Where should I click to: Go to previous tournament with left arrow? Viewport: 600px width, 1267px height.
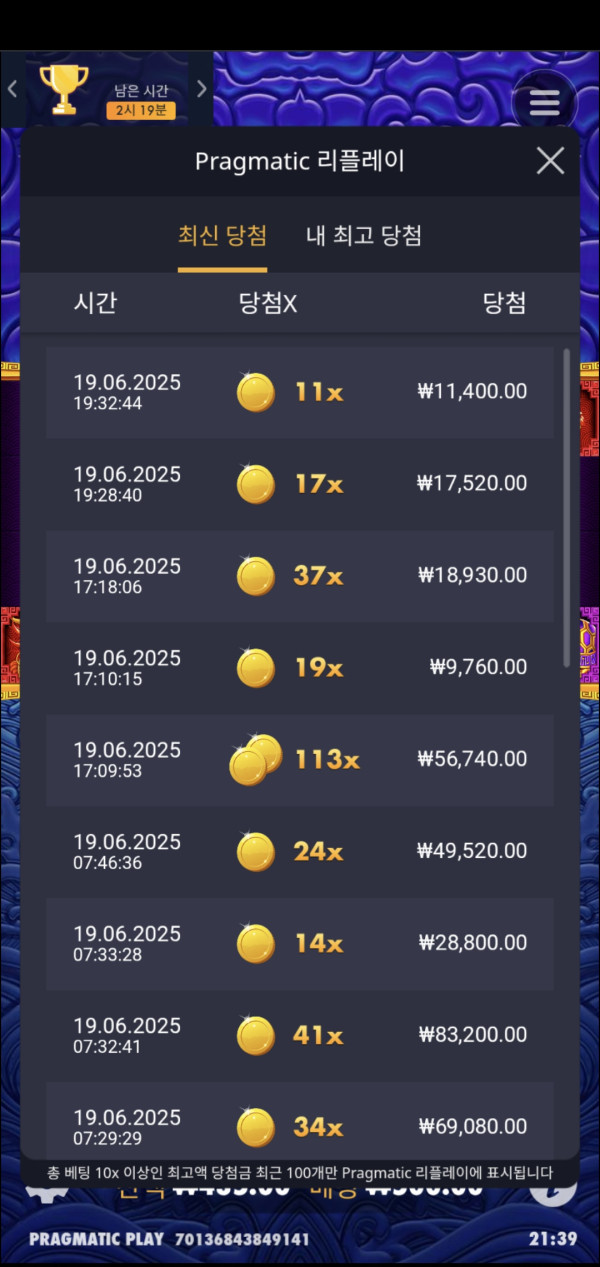(x=12, y=89)
